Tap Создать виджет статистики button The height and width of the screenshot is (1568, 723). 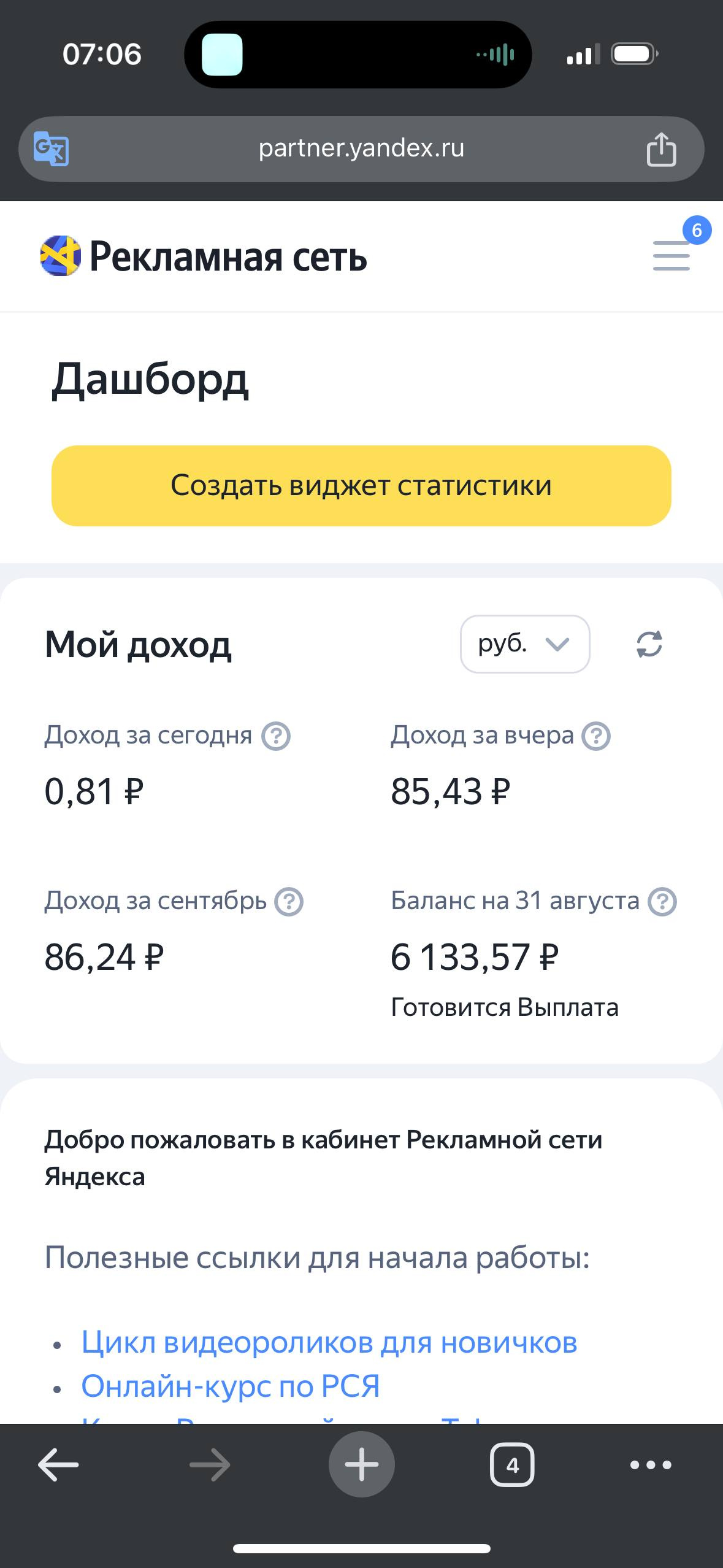click(x=361, y=485)
